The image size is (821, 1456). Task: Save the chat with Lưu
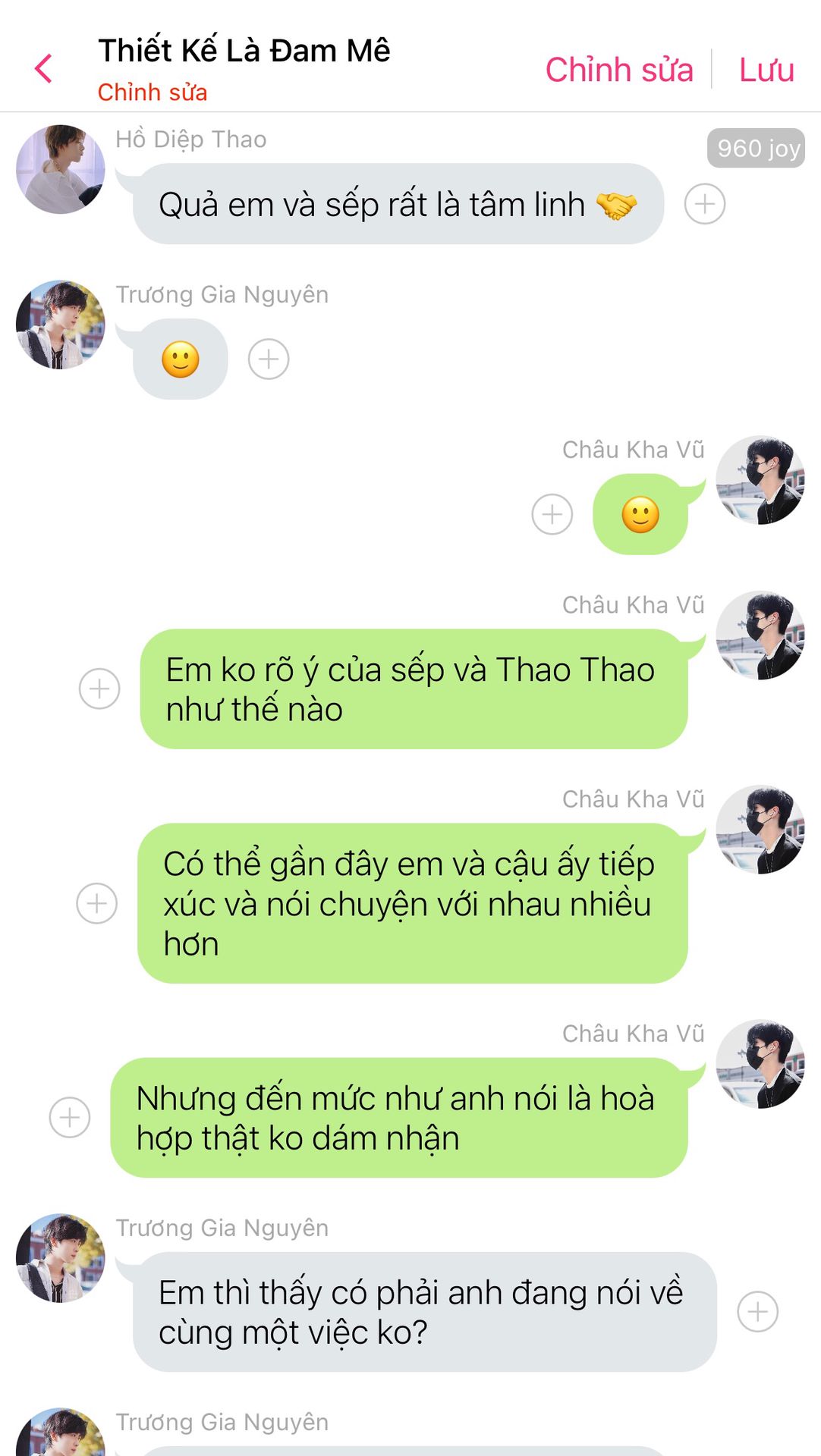point(766,70)
